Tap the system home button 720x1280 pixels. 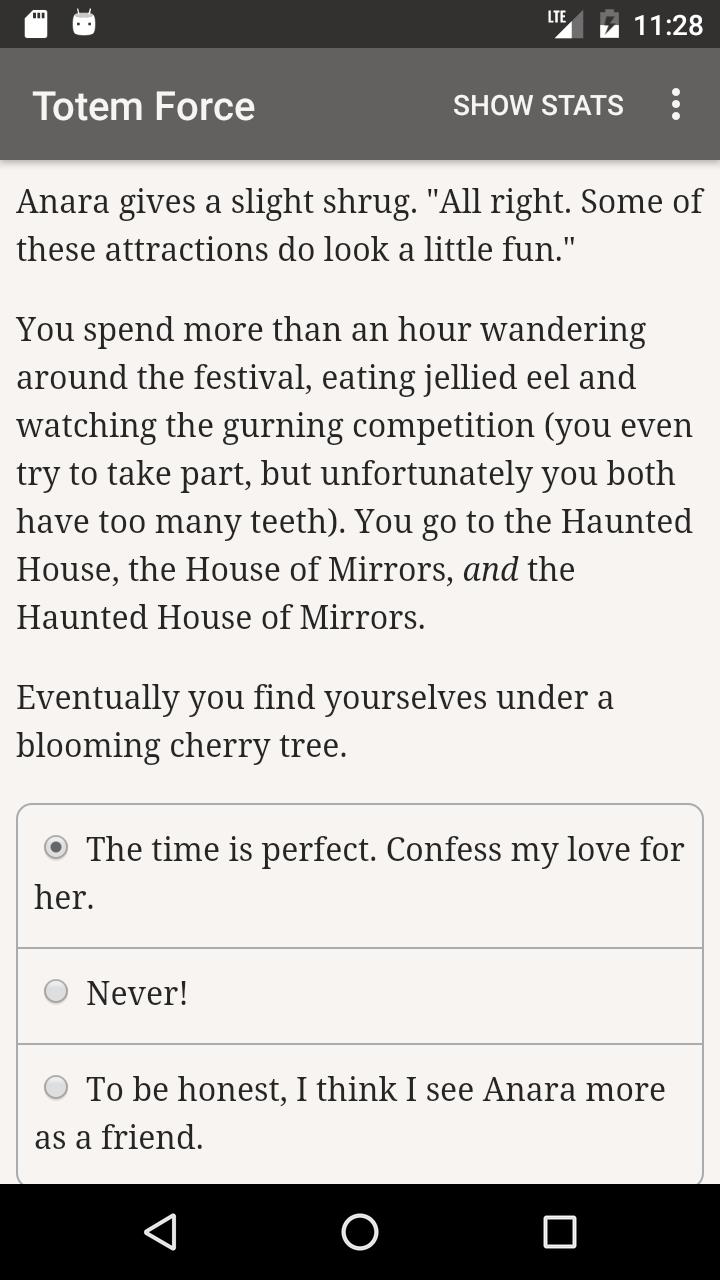(x=360, y=1232)
